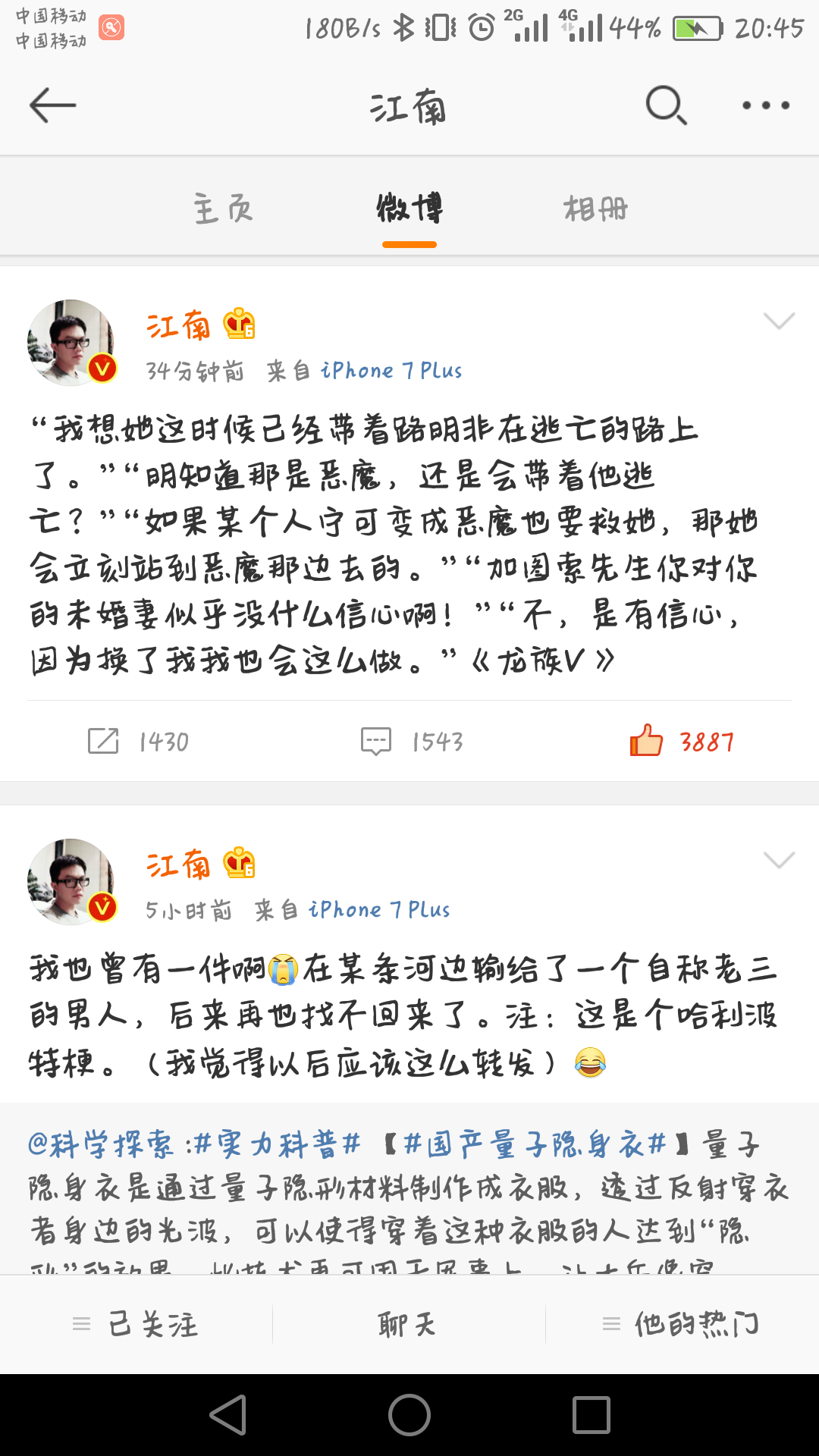Image resolution: width=819 pixels, height=1456 pixels.
Task: Tap 江南's profile avatar photo
Action: (x=71, y=340)
